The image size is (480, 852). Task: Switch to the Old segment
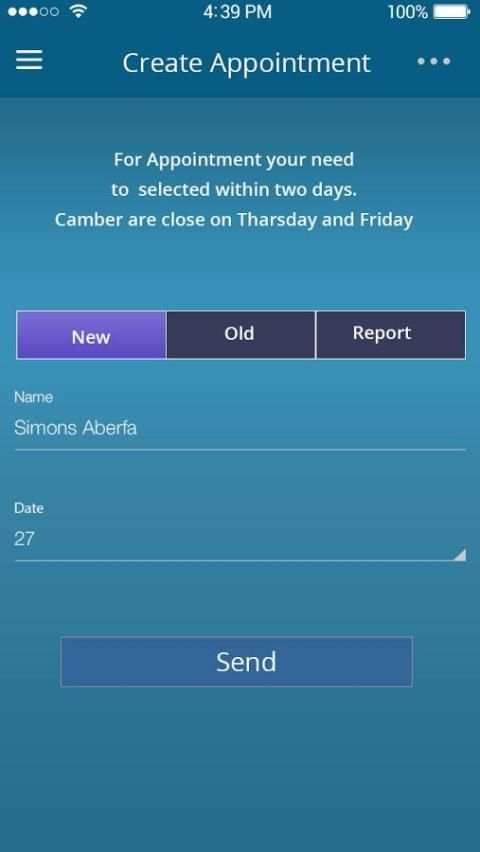click(241, 335)
